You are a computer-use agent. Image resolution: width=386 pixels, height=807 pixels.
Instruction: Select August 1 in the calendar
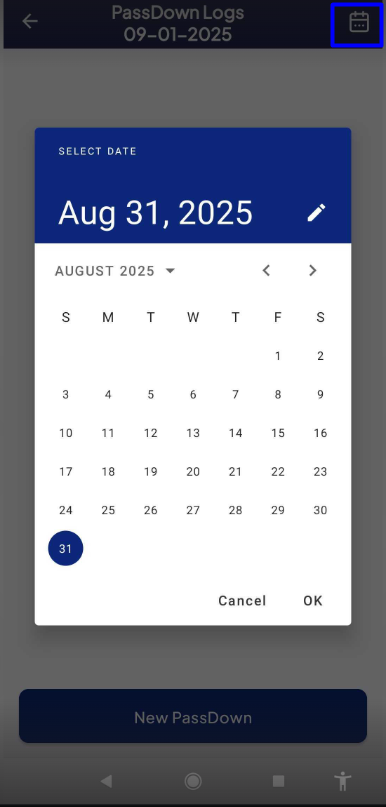pyautogui.click(x=278, y=356)
